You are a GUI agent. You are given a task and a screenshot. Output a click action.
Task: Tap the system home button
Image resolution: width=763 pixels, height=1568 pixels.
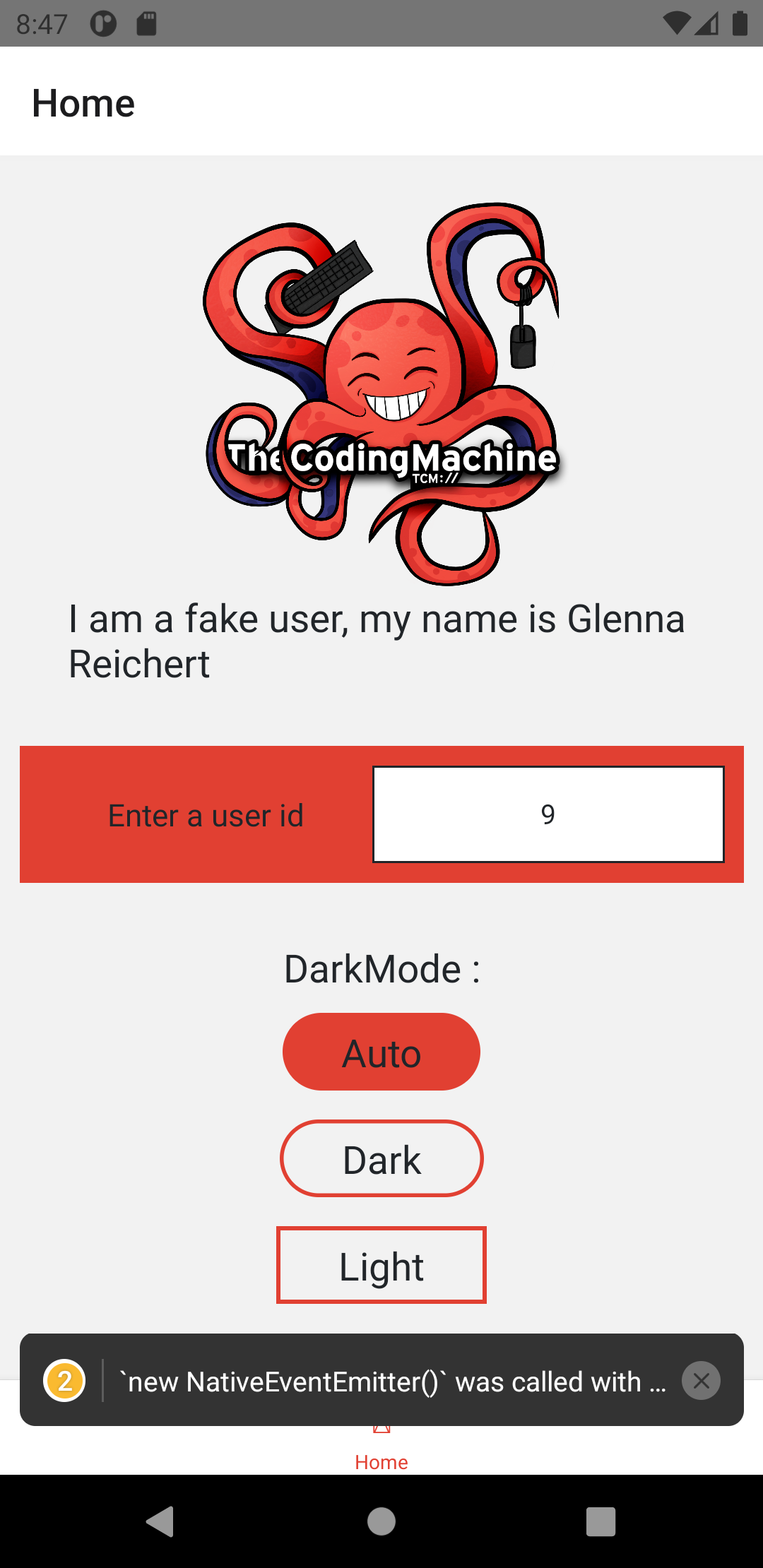tap(381, 1521)
